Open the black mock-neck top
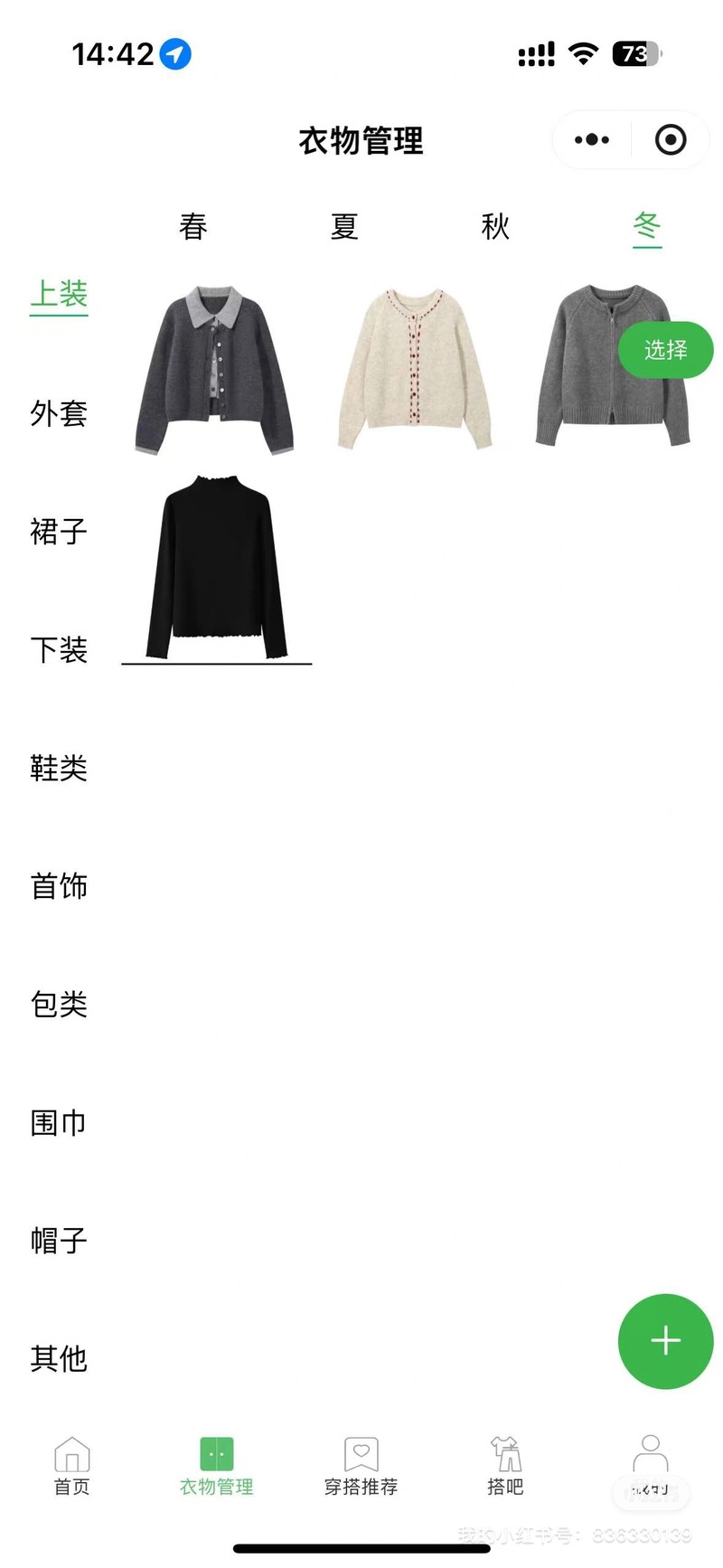Image resolution: width=723 pixels, height=1568 pixels. click(x=216, y=568)
